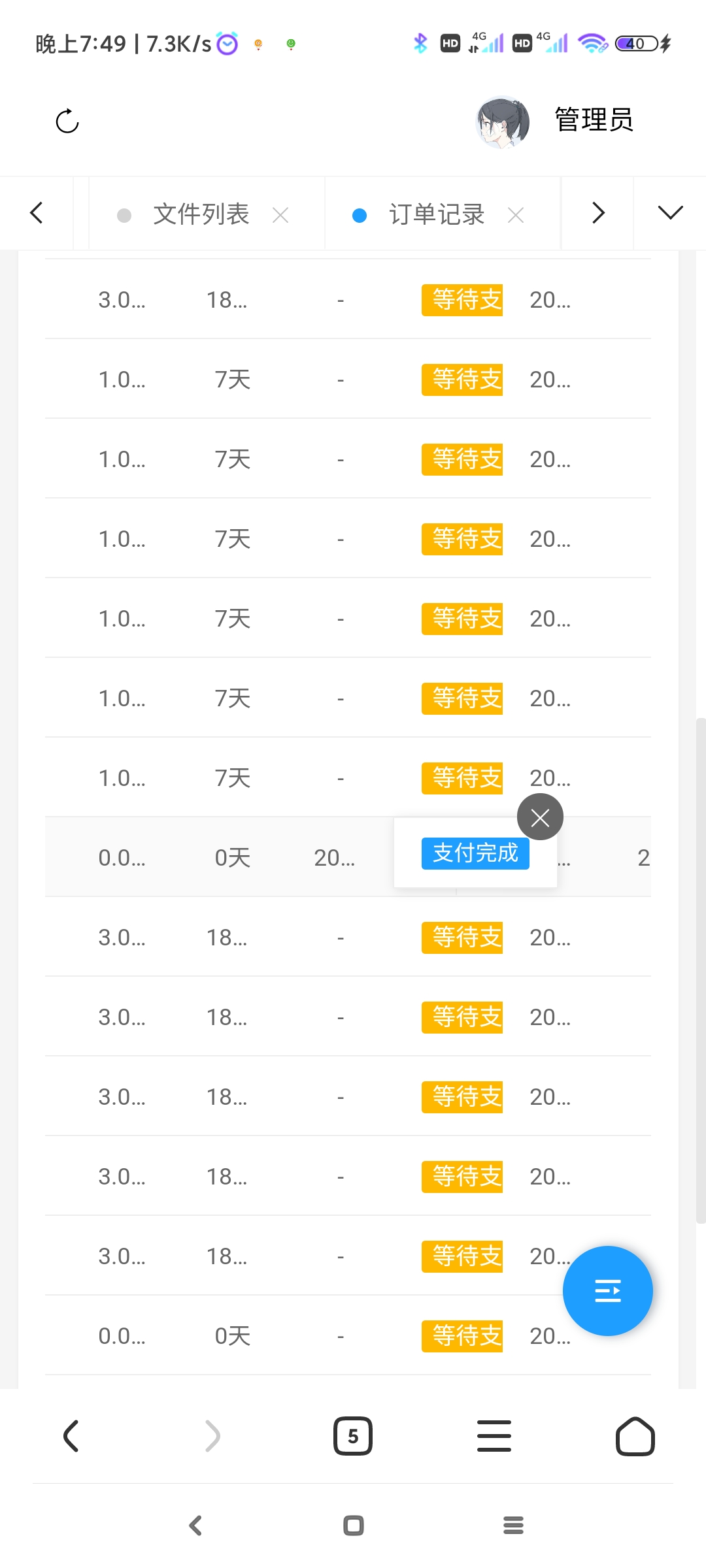Screen dimensions: 706x1568
Task: Open the browser tab switcher showing 5
Action: (x=353, y=1436)
